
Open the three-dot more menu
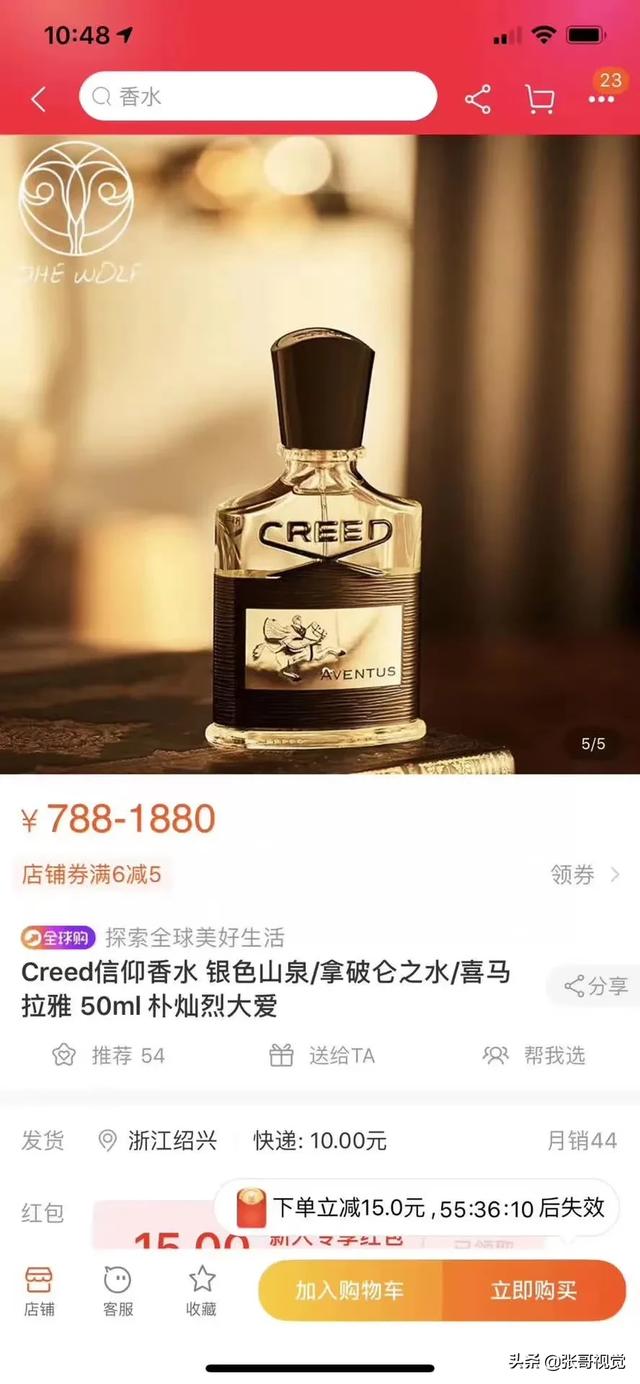click(x=602, y=98)
